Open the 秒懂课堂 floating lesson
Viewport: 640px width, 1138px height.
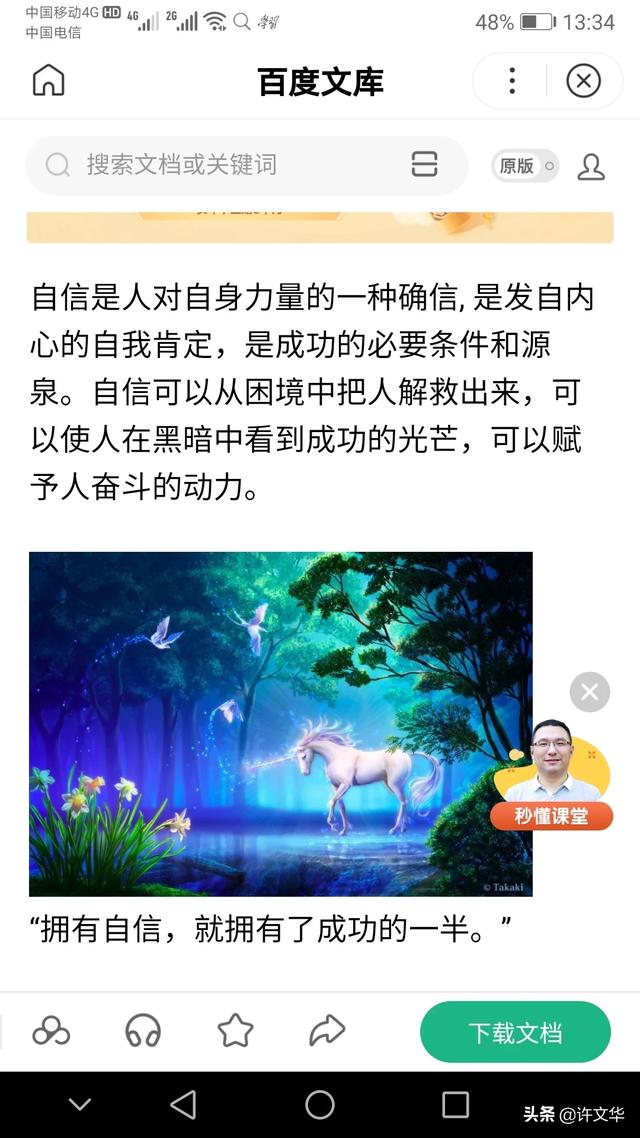pyautogui.click(x=552, y=775)
